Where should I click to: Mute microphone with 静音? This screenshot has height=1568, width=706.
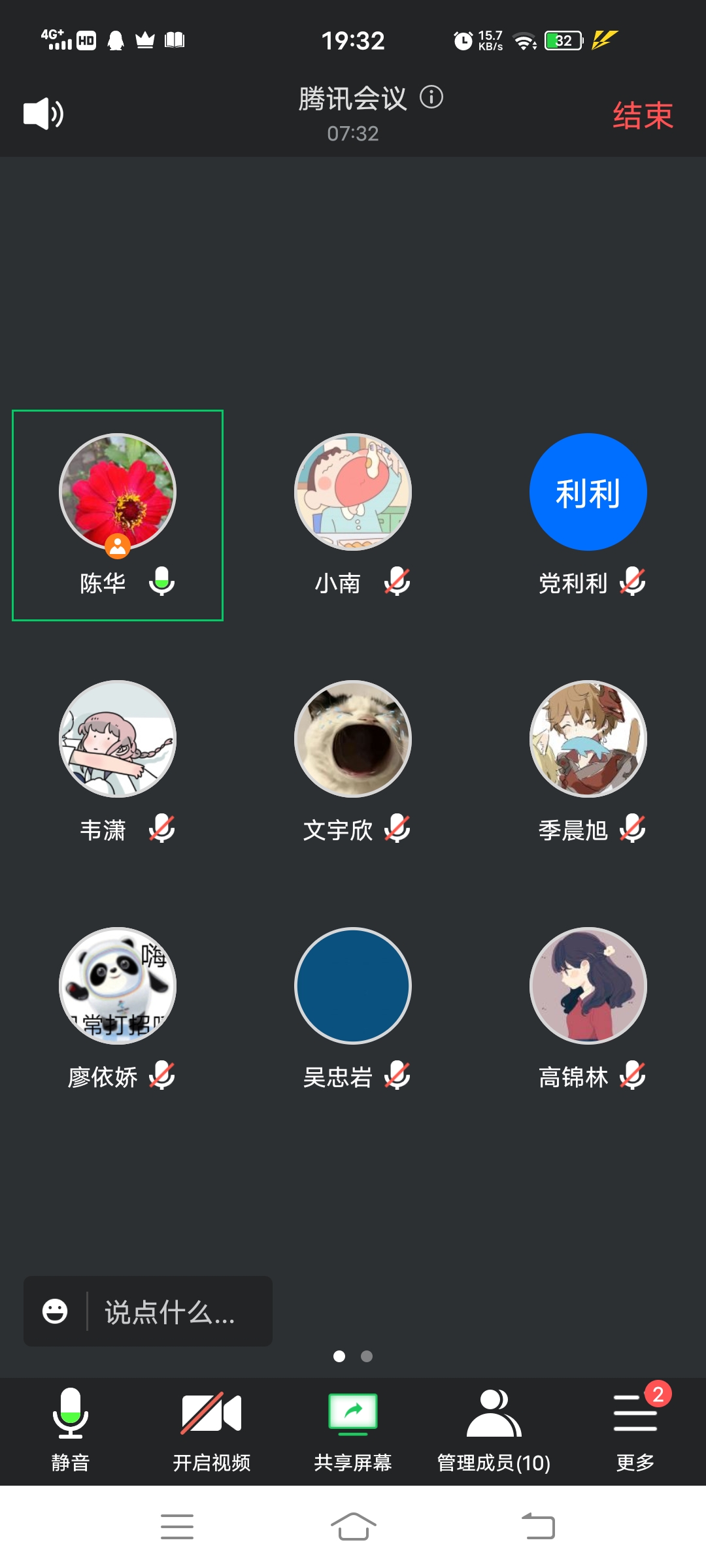tap(71, 1430)
